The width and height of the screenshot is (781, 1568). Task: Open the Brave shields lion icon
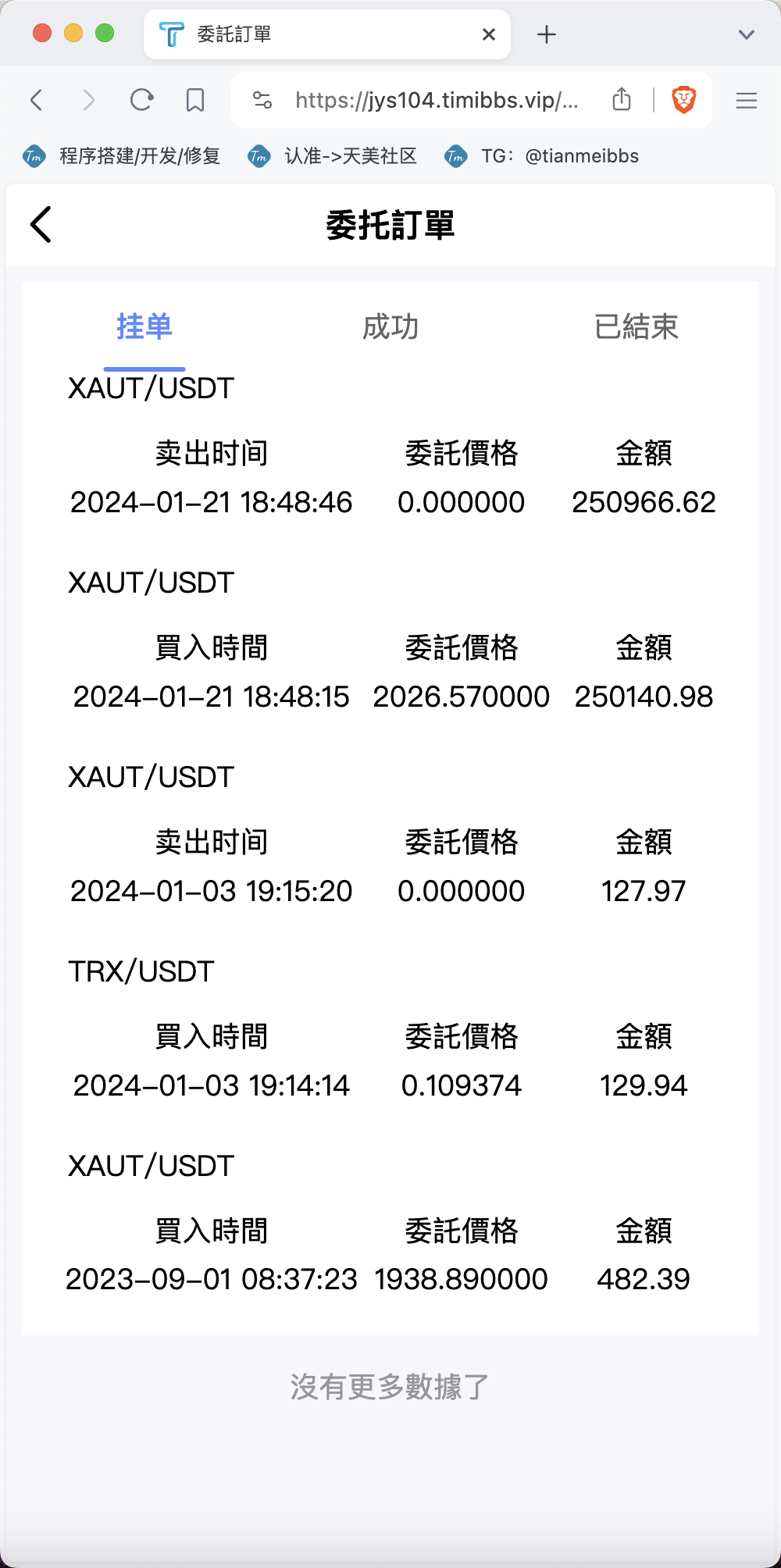(x=683, y=100)
